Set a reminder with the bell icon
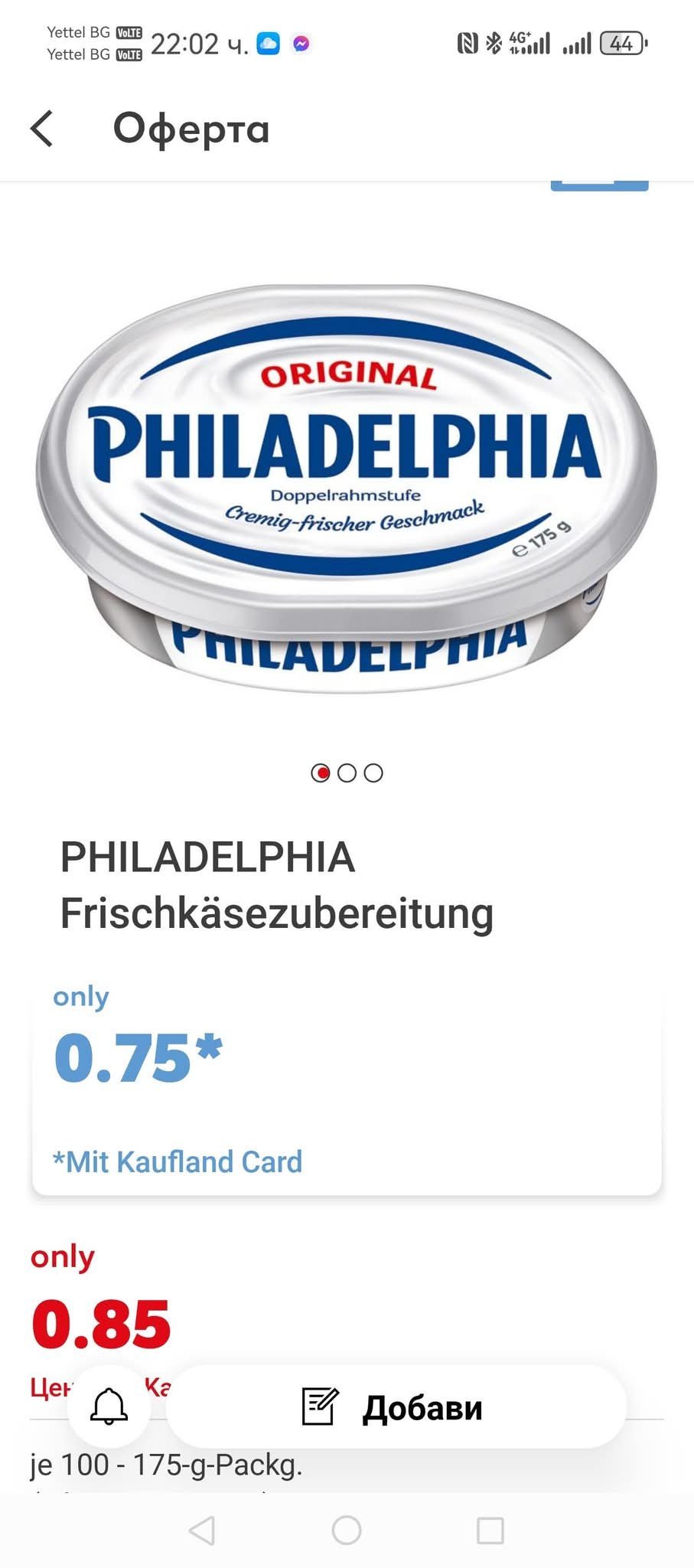Viewport: 694px width, 1568px height. (109, 1406)
